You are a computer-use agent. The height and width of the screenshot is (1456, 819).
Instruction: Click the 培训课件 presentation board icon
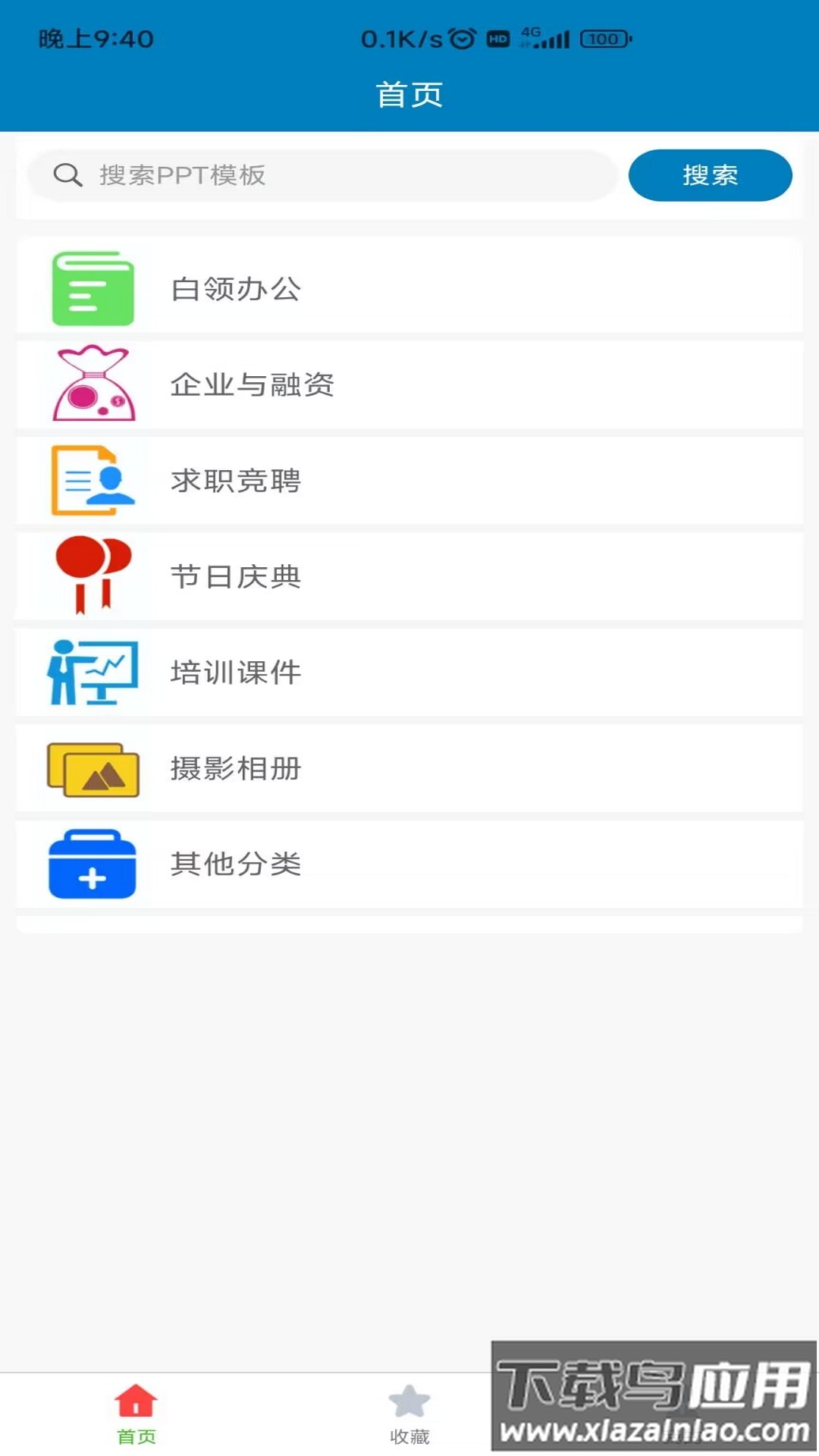pyautogui.click(x=91, y=672)
